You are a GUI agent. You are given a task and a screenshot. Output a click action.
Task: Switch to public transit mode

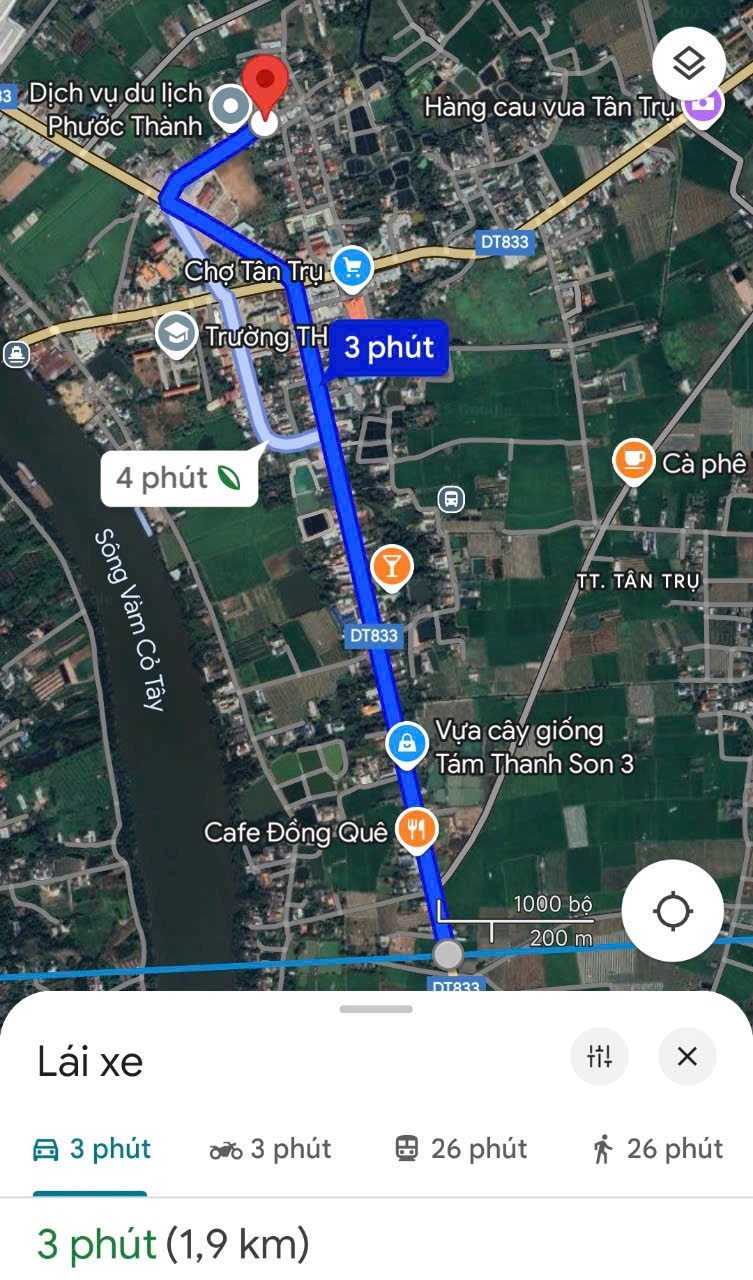pos(460,1149)
